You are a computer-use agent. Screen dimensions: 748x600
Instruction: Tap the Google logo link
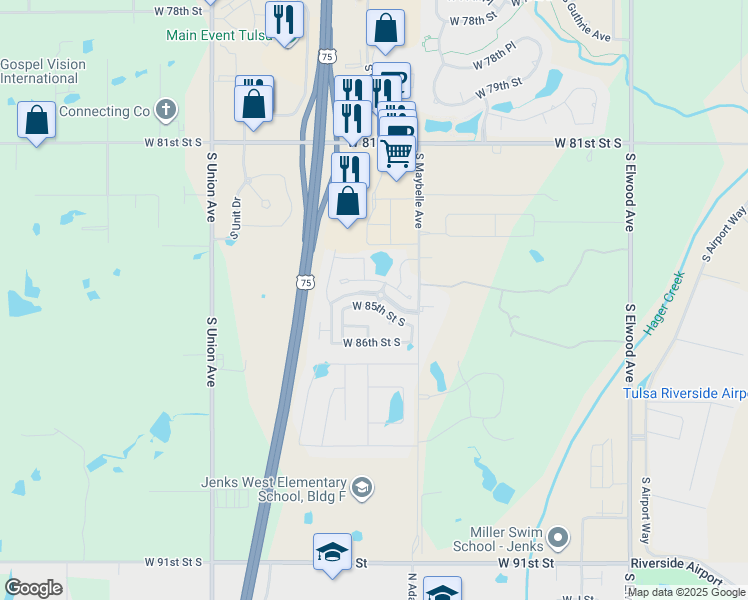pos(34,588)
